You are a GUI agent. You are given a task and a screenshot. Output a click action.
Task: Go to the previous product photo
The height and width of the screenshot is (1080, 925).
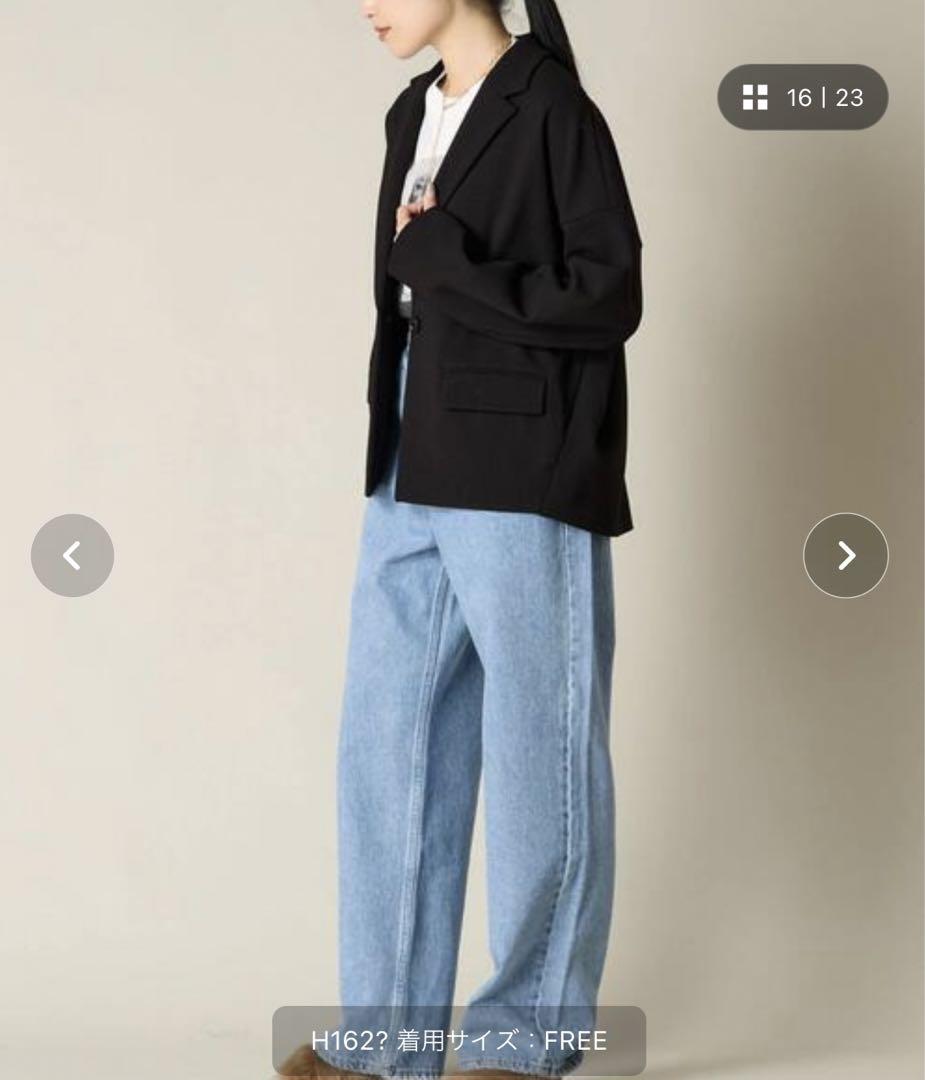click(72, 555)
